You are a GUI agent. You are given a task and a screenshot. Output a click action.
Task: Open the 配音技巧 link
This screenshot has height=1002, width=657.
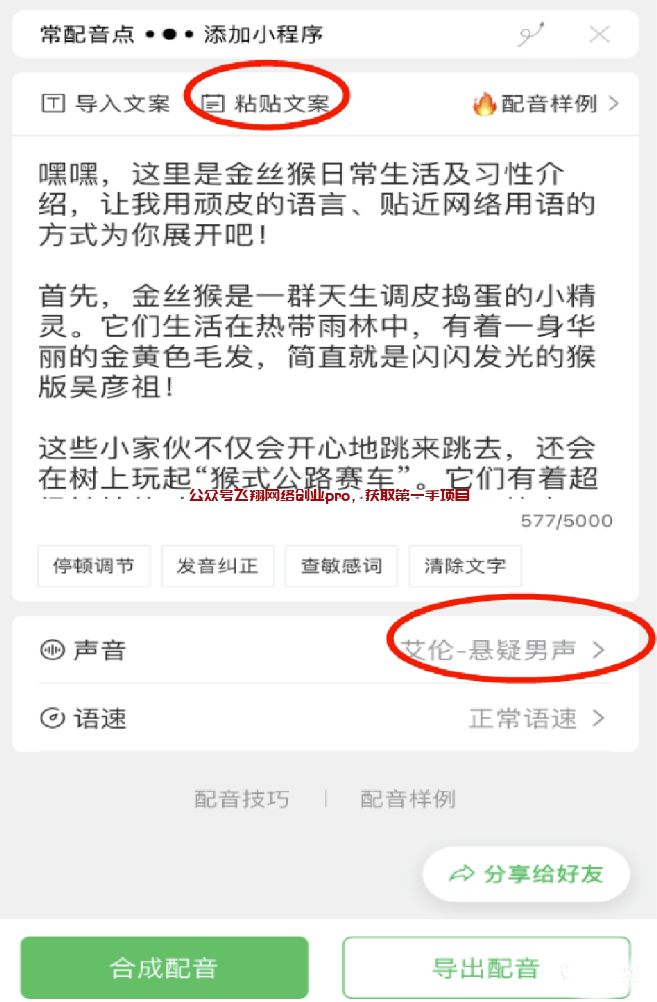tap(242, 799)
